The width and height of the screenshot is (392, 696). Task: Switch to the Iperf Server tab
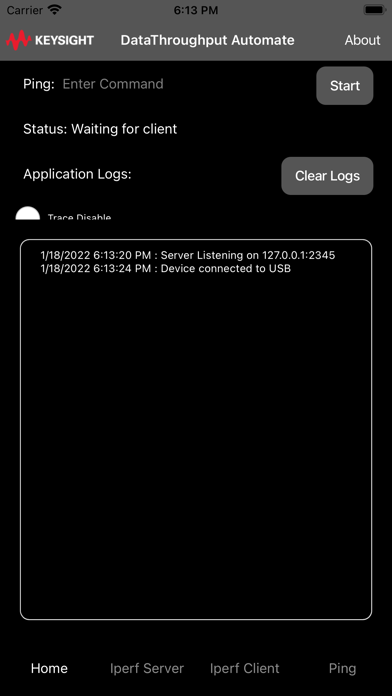pos(147,668)
